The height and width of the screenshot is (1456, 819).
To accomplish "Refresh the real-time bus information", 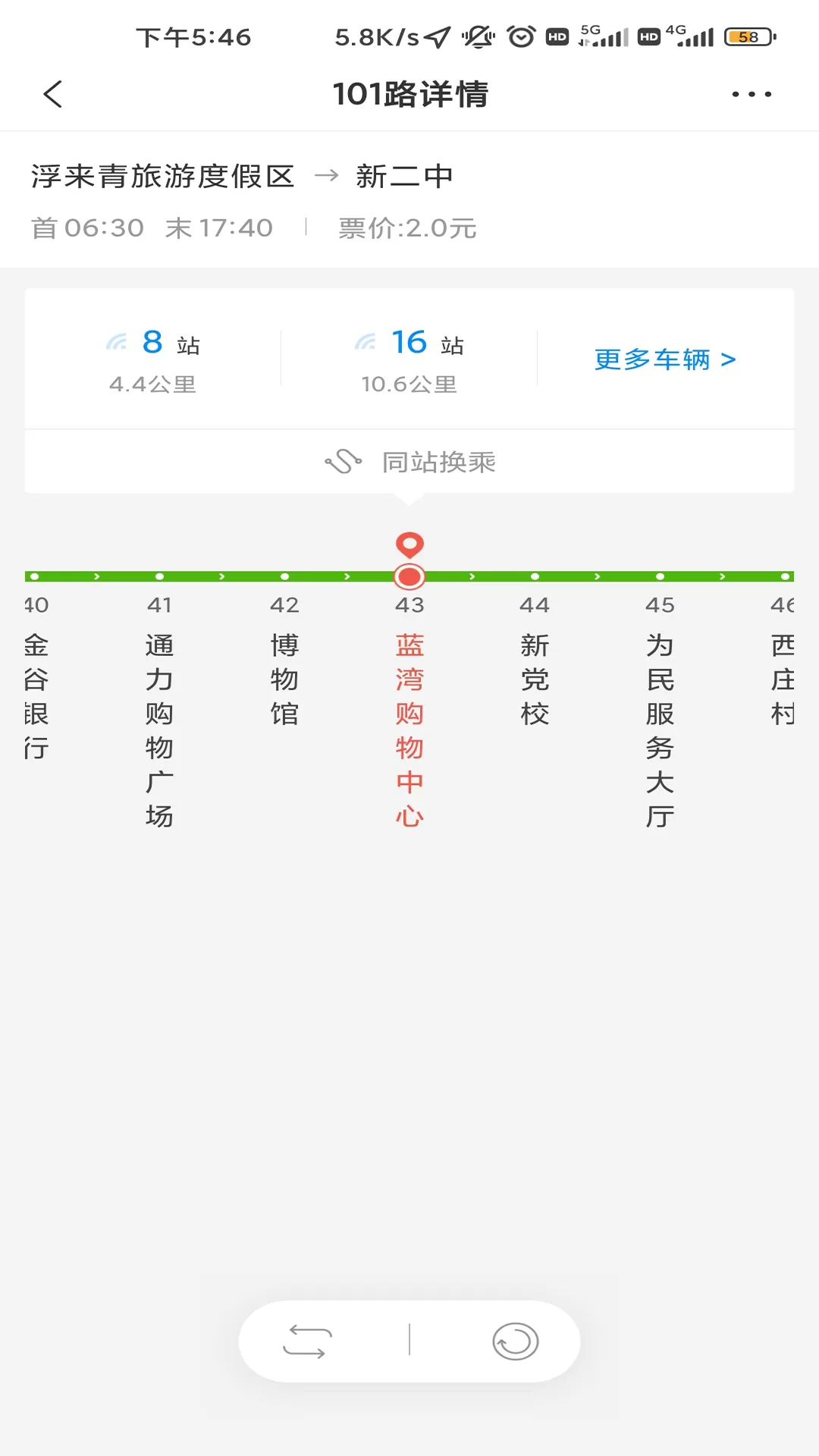I will [x=515, y=1341].
